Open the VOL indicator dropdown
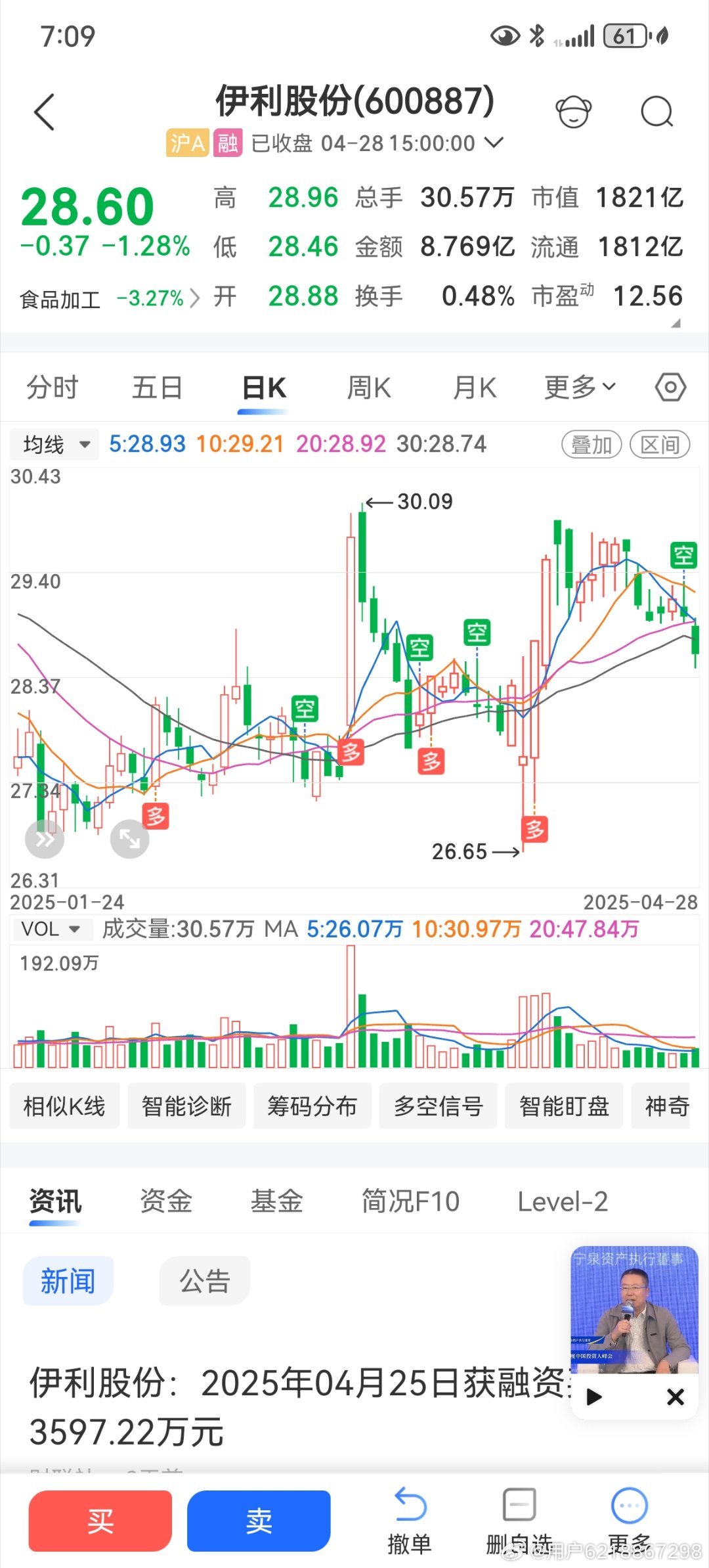The height and width of the screenshot is (1568, 709). pos(51,929)
